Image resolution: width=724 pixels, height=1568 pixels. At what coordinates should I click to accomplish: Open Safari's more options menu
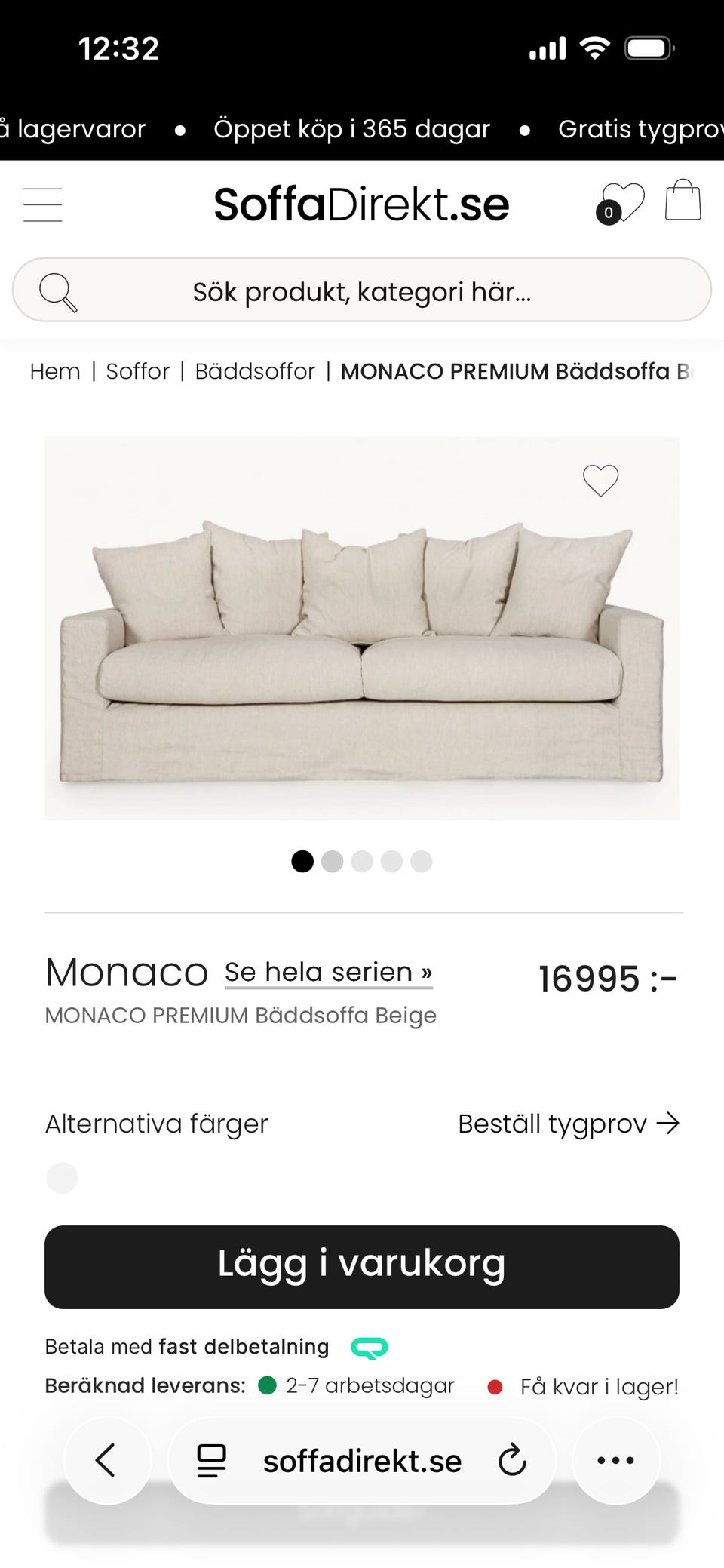tap(615, 1460)
